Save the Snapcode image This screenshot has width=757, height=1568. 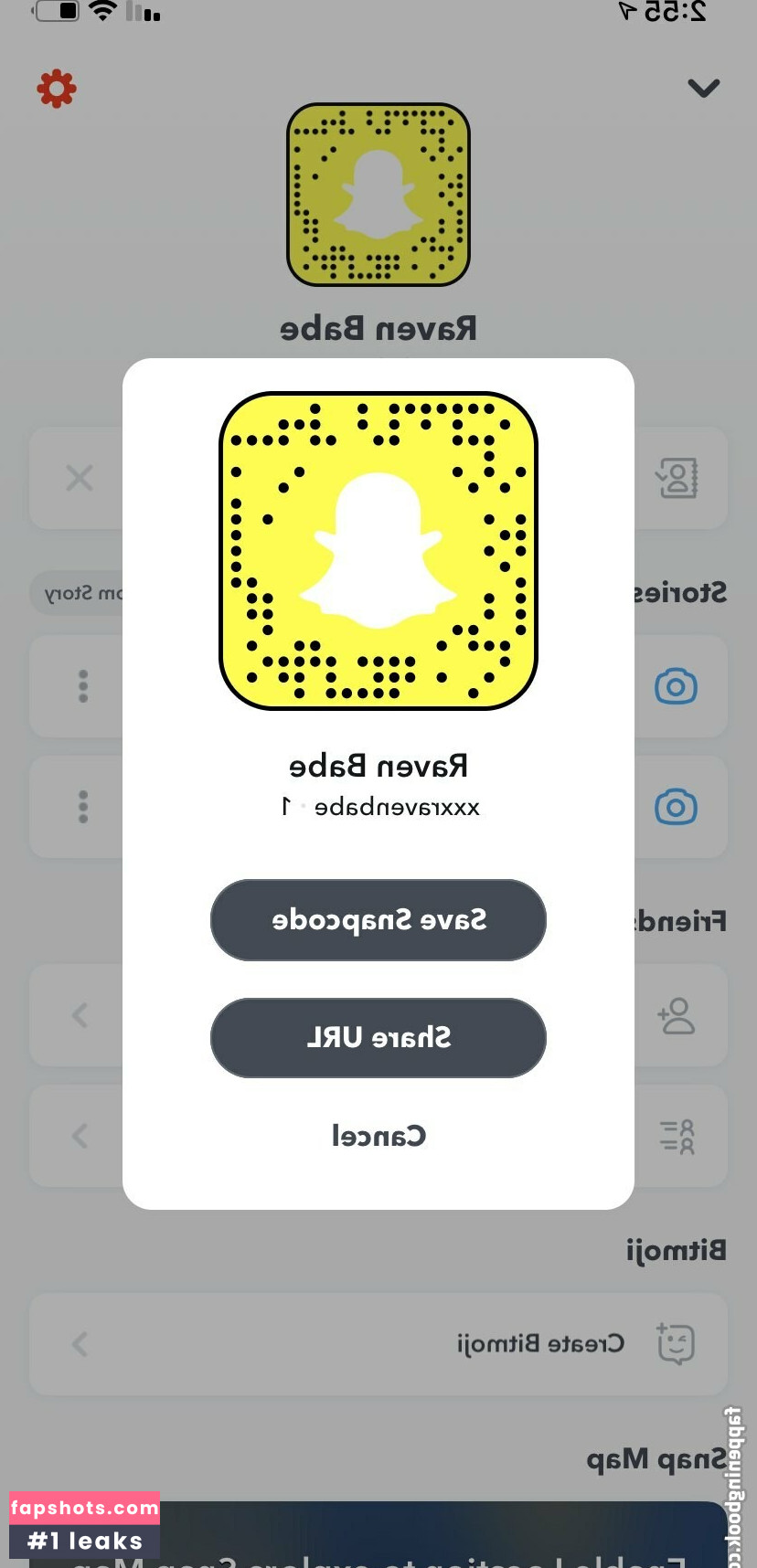click(378, 919)
